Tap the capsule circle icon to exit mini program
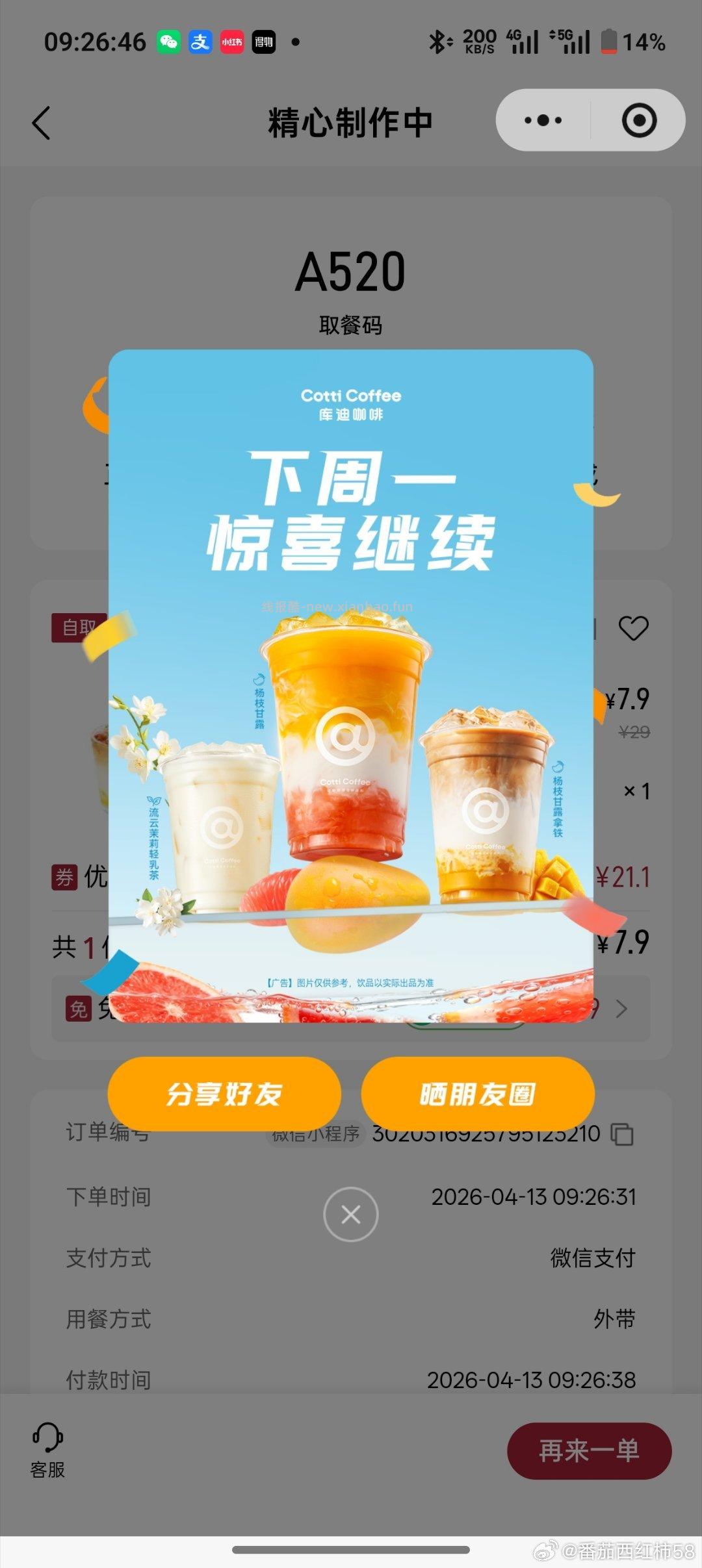The image size is (702, 1568). click(639, 120)
